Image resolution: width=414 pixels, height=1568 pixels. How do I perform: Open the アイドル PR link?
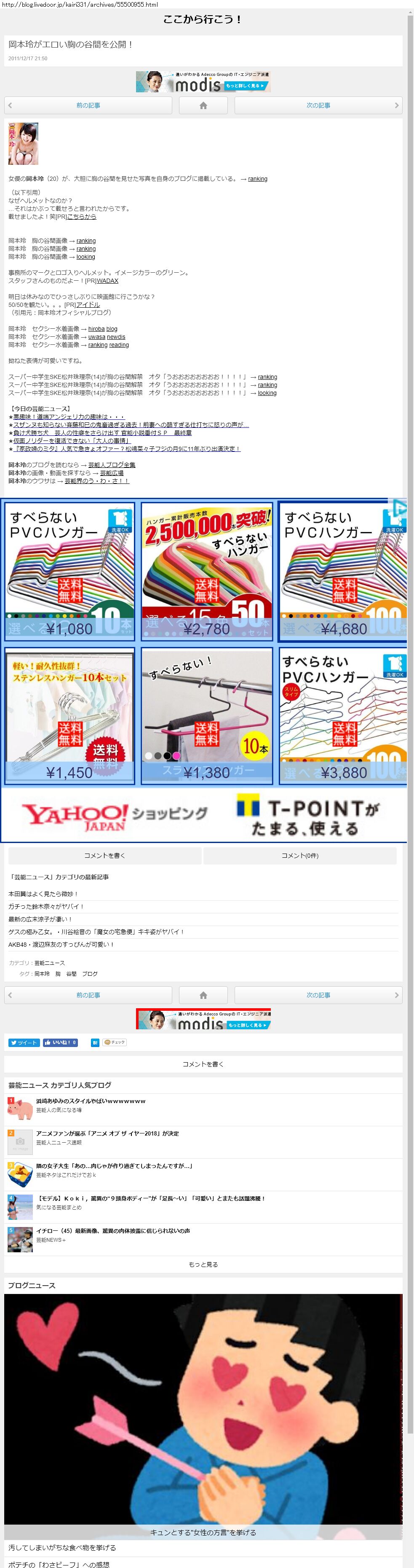click(88, 304)
